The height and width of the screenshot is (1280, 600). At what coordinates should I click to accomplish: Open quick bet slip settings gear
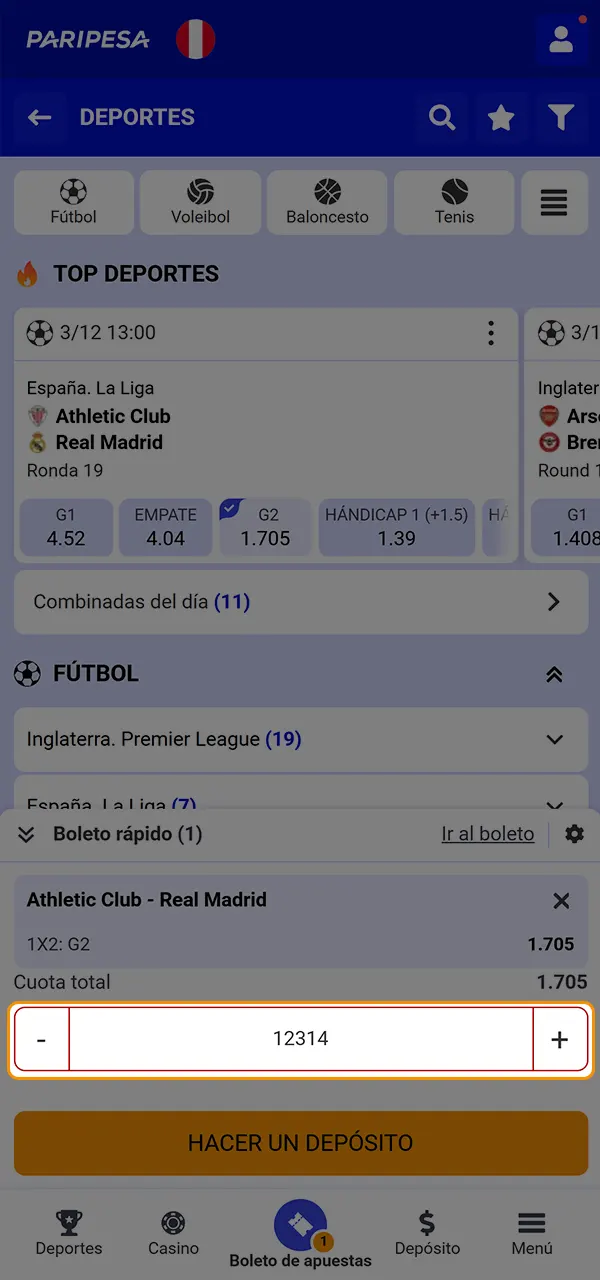pos(574,834)
